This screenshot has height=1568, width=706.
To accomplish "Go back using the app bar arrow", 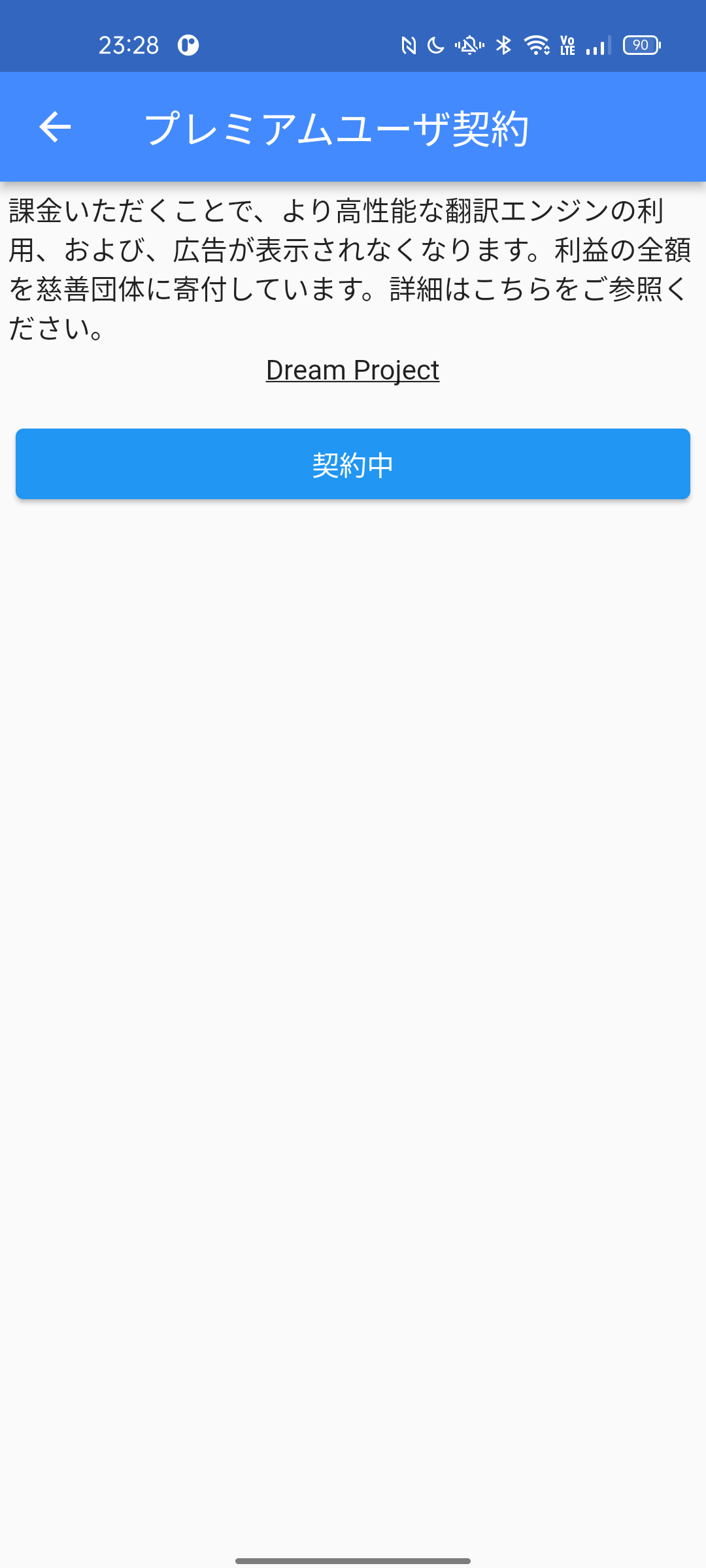I will tap(55, 127).
